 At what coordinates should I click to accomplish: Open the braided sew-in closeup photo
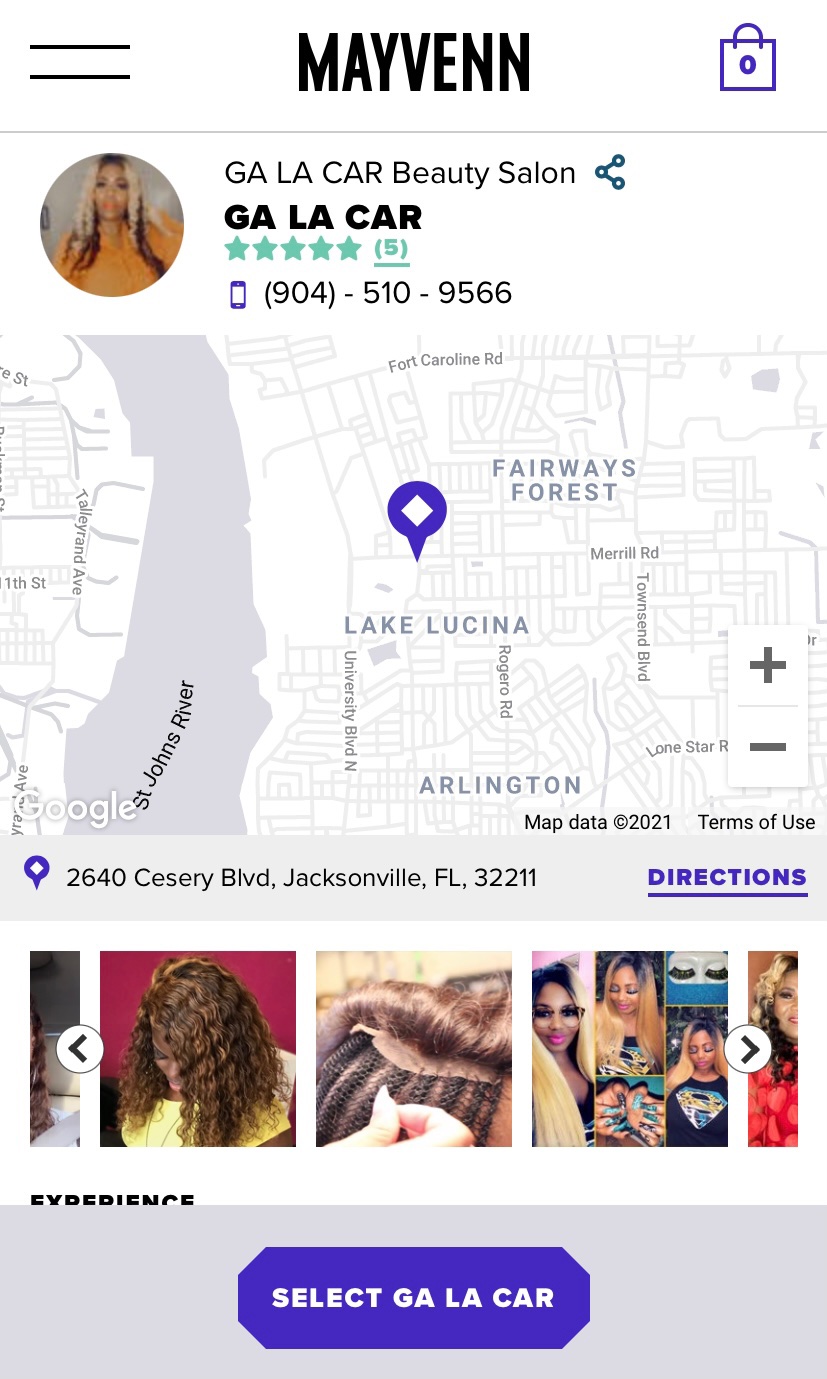[414, 1049]
